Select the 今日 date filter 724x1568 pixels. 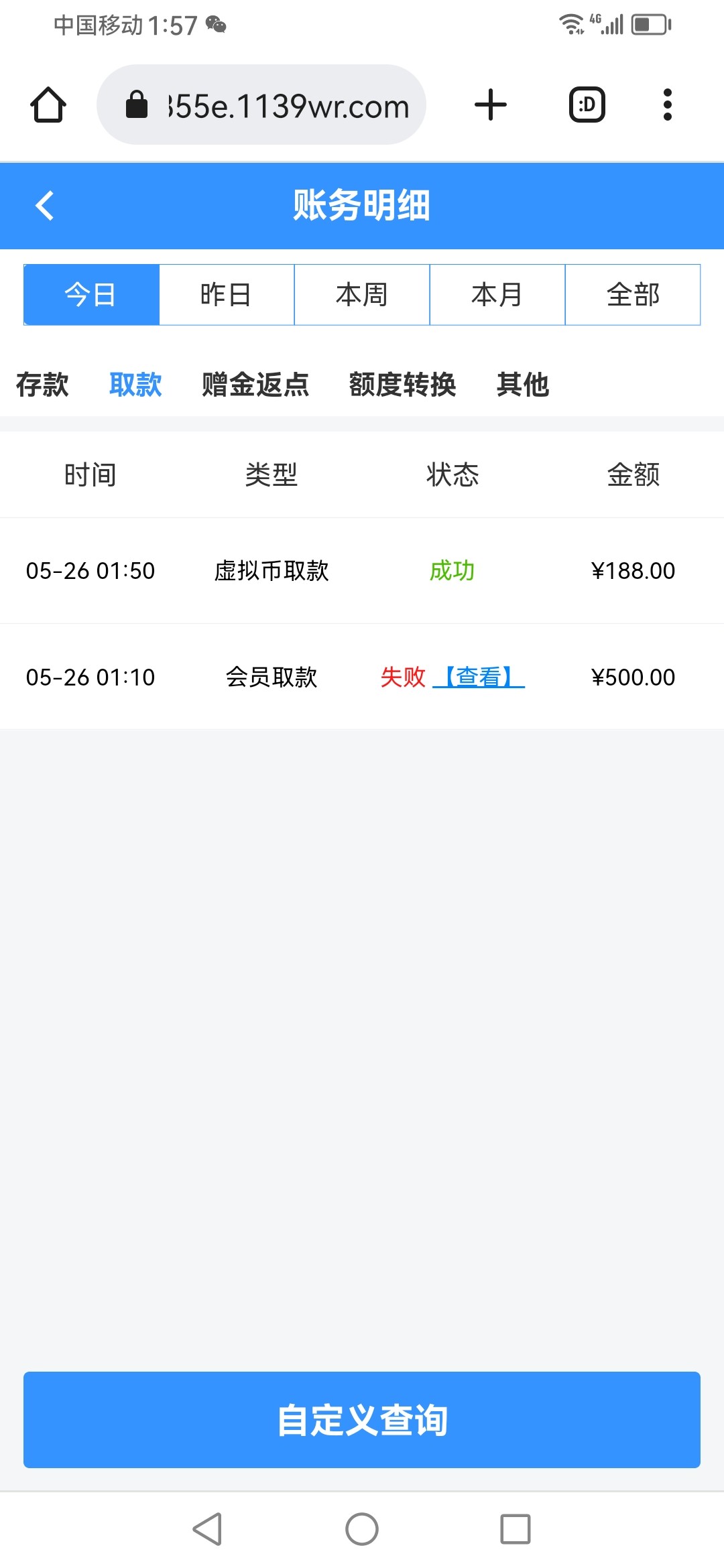pos(91,295)
